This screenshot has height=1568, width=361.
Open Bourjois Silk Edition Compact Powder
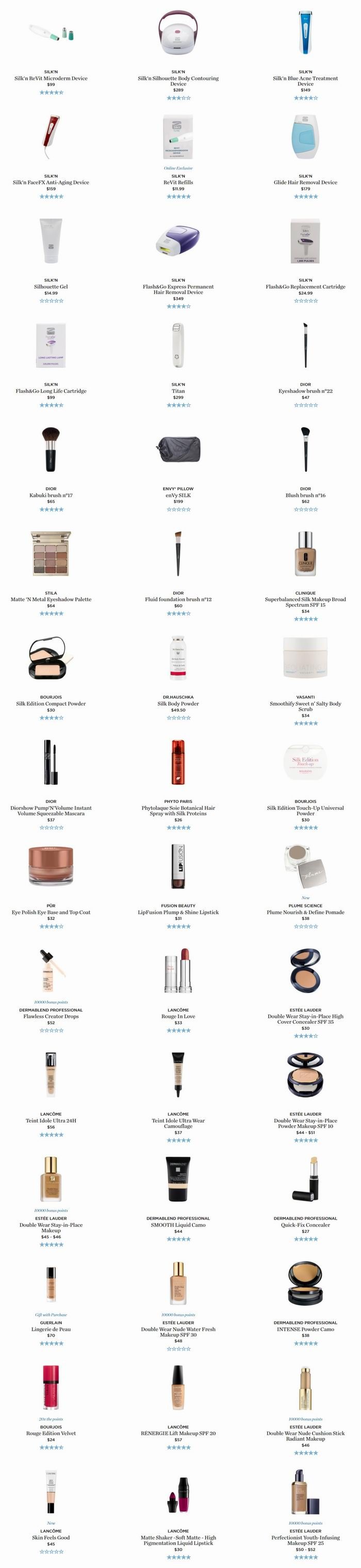[51, 703]
